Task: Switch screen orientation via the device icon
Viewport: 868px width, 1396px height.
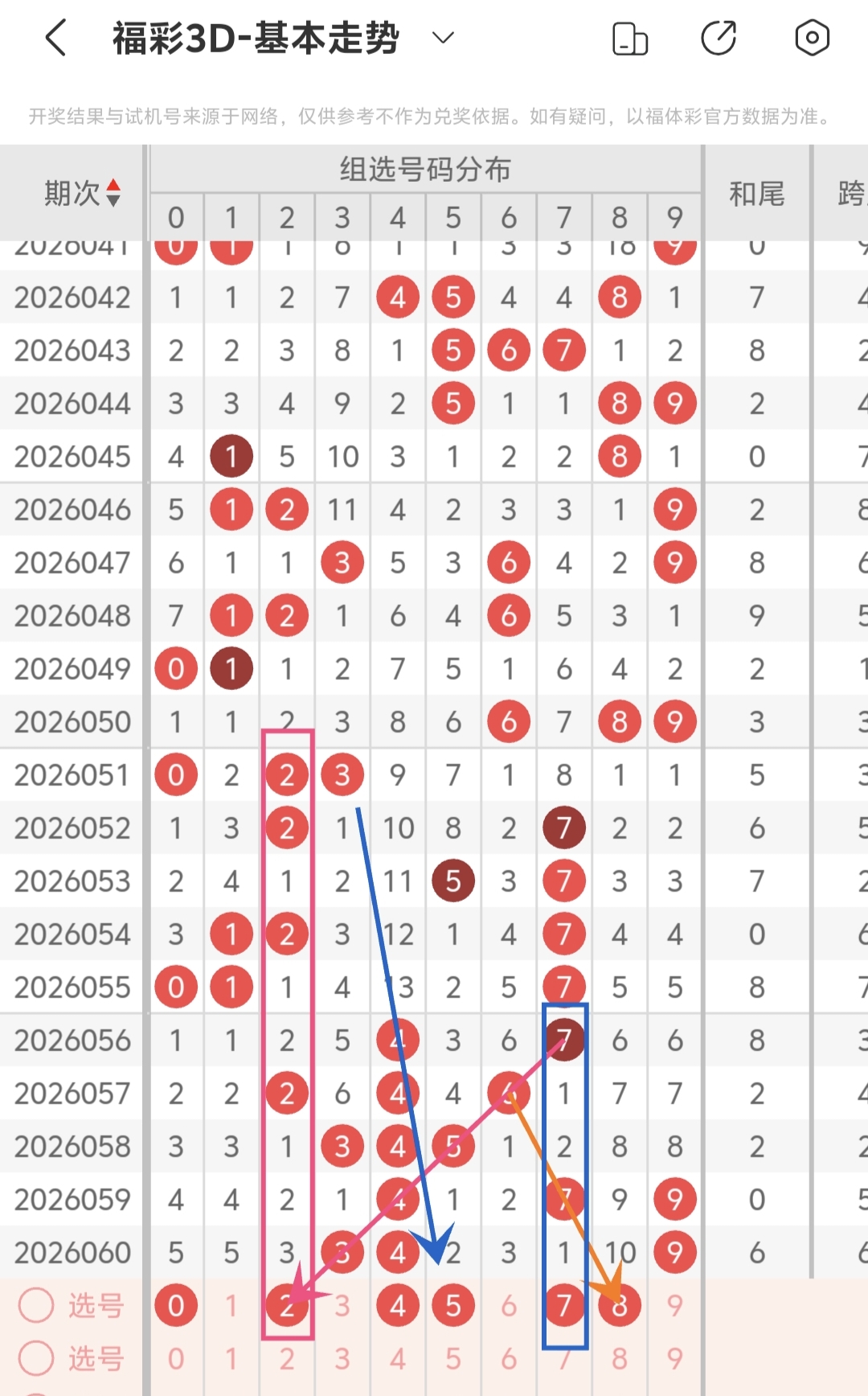Action: (x=629, y=38)
